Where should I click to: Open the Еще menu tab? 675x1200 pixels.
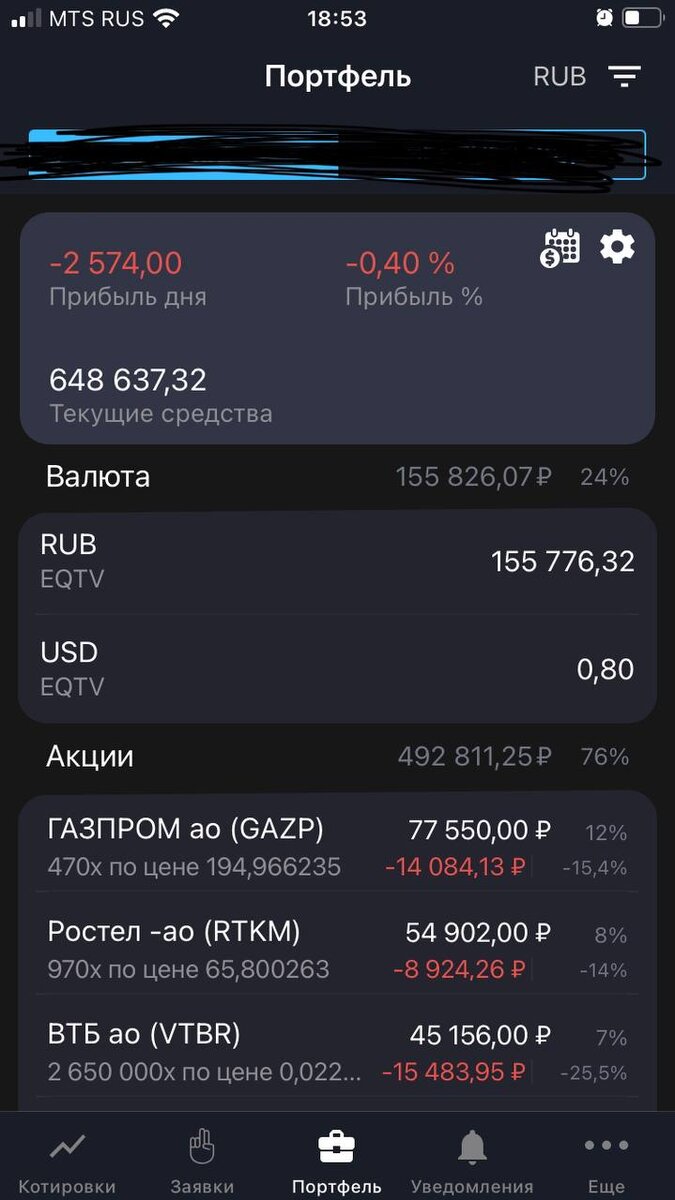[606, 1162]
